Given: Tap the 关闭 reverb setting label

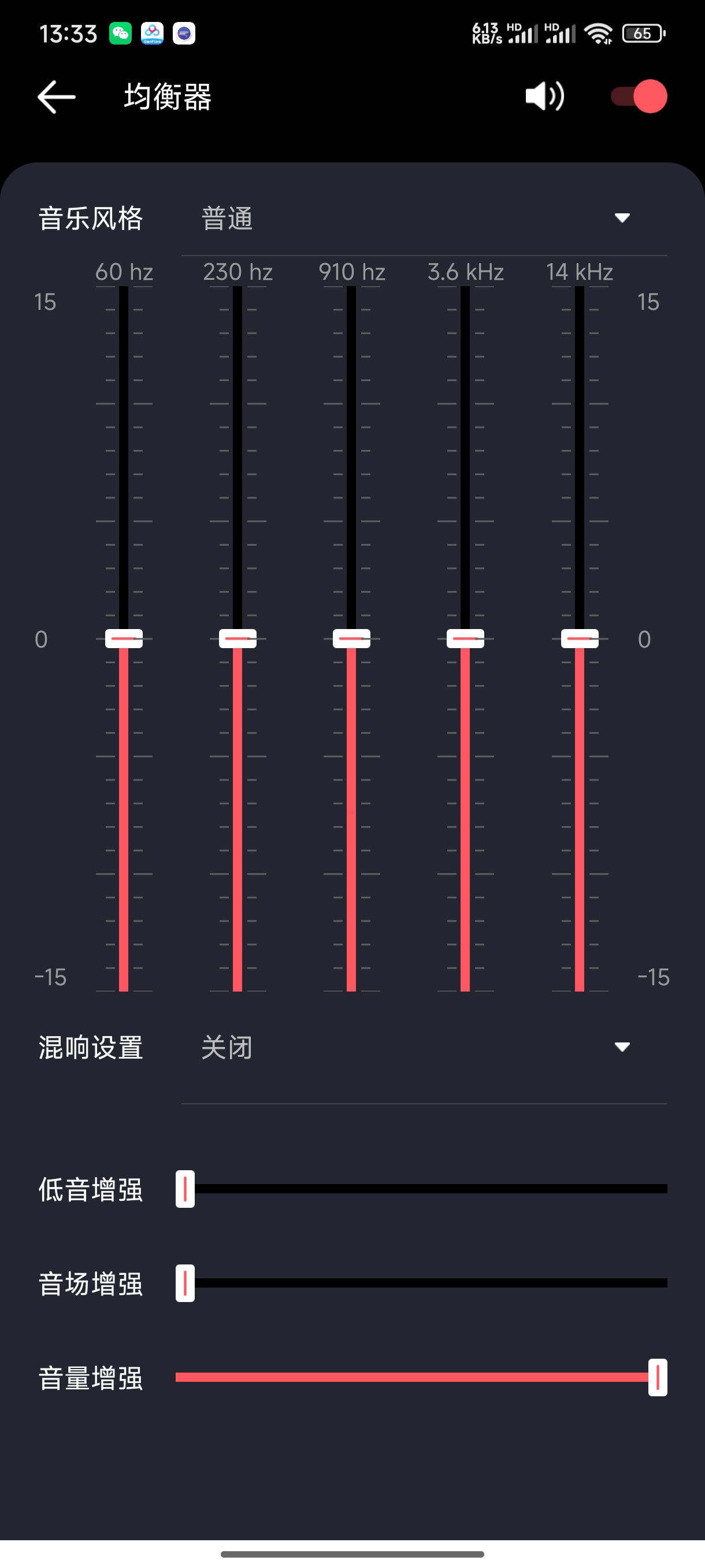Looking at the screenshot, I should 228,1048.
